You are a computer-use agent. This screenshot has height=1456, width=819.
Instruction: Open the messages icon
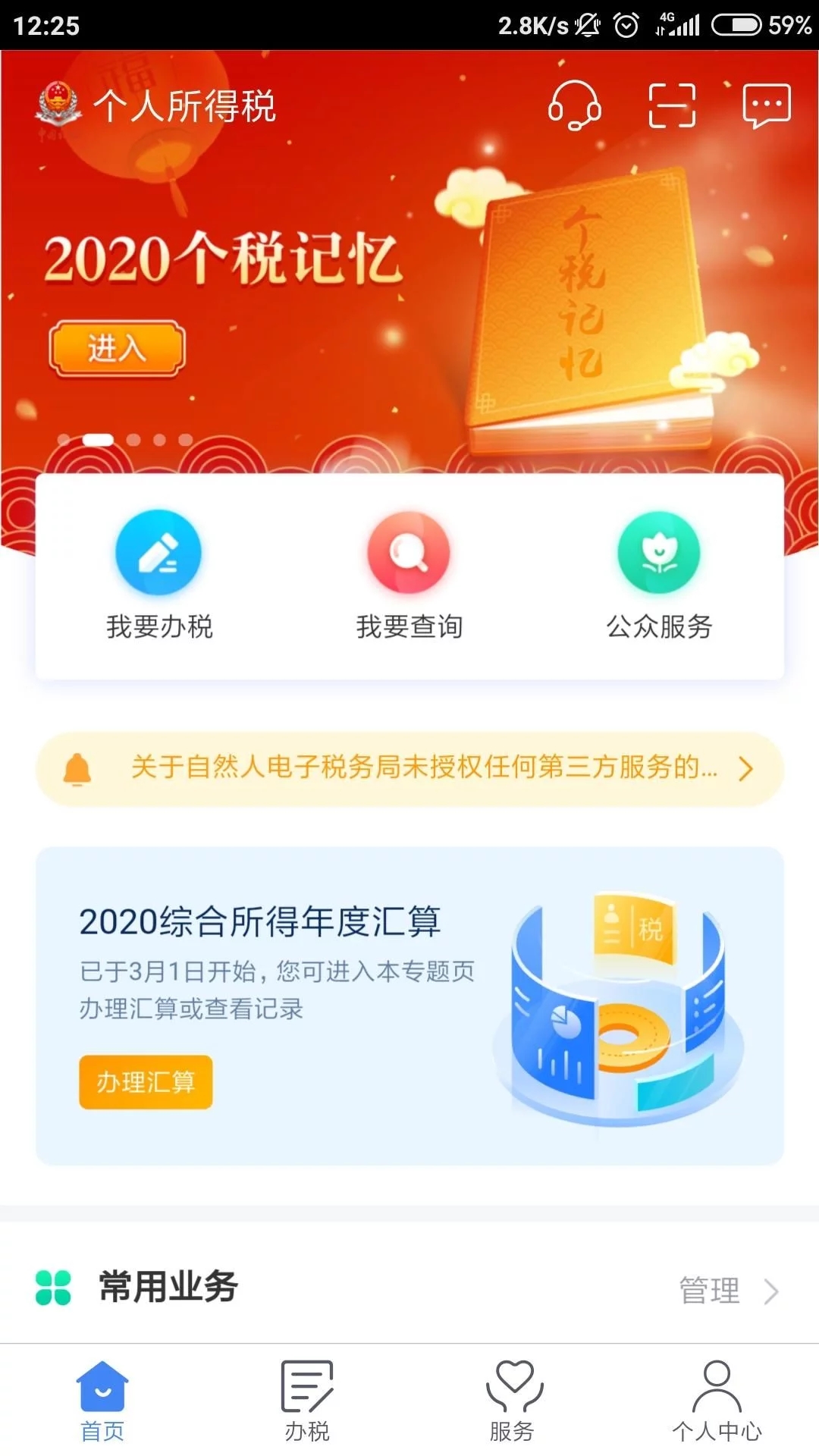point(767,105)
